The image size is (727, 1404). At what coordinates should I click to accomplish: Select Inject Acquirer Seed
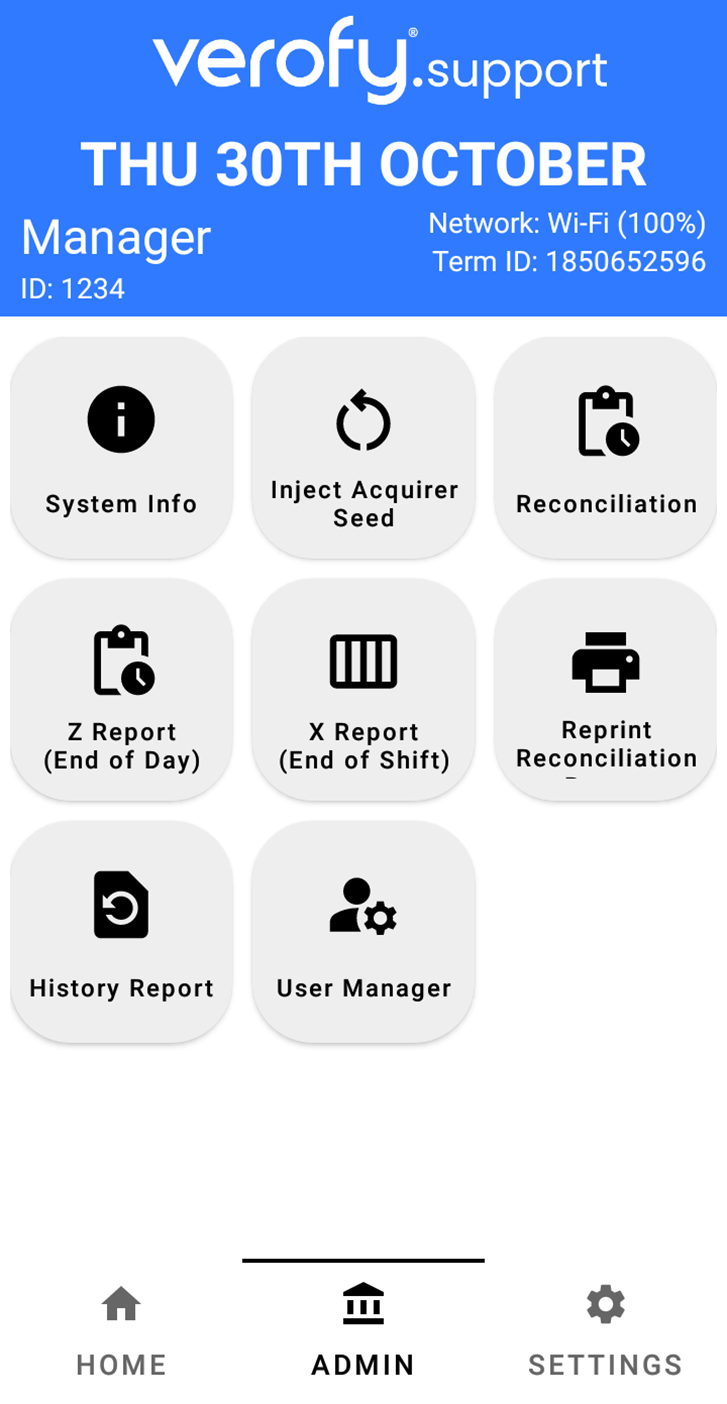coord(363,446)
